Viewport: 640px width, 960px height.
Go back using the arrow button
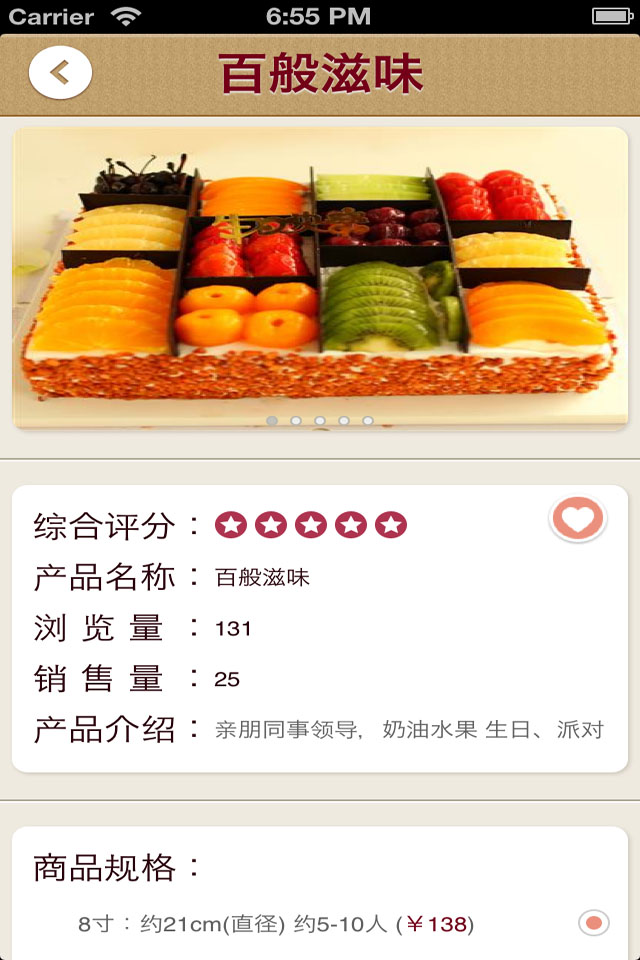[60, 73]
